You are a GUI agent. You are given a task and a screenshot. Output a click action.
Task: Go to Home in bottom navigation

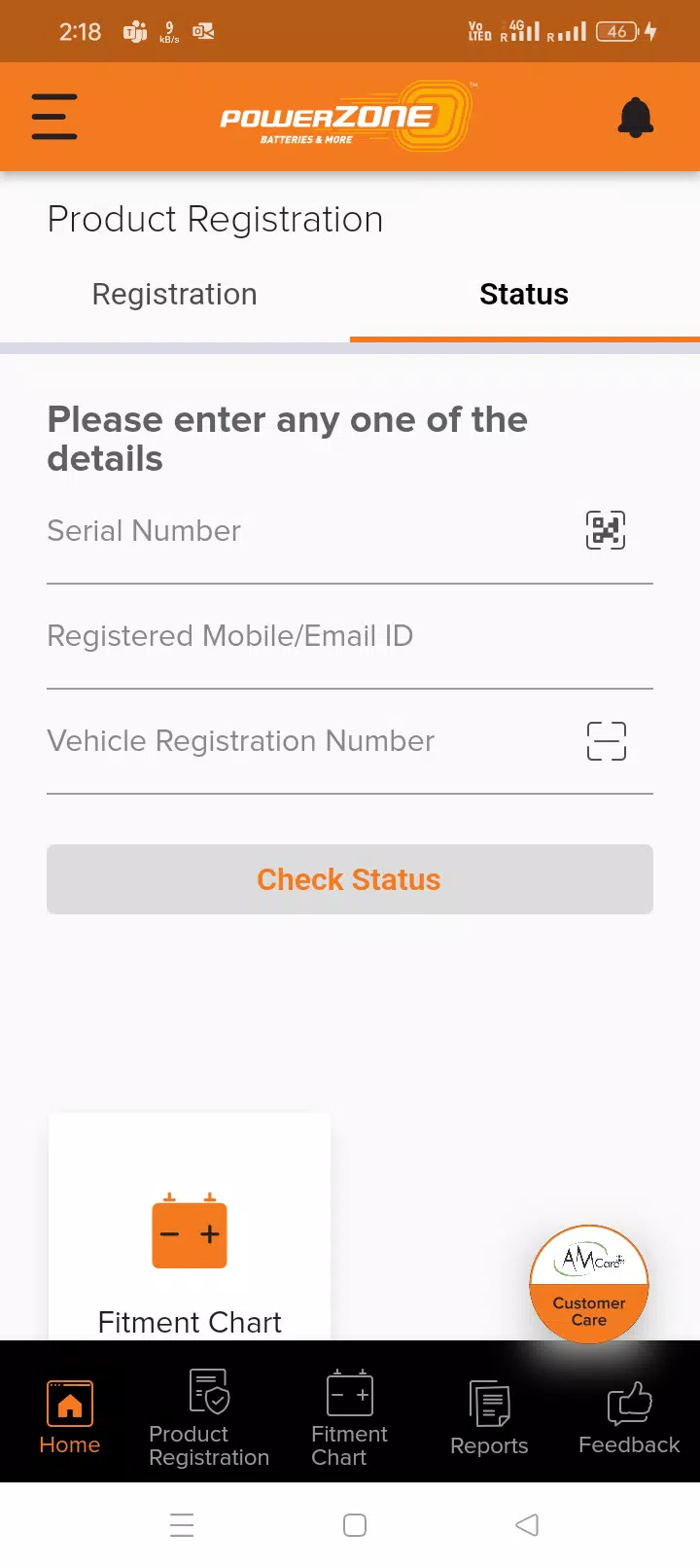[x=70, y=1418]
